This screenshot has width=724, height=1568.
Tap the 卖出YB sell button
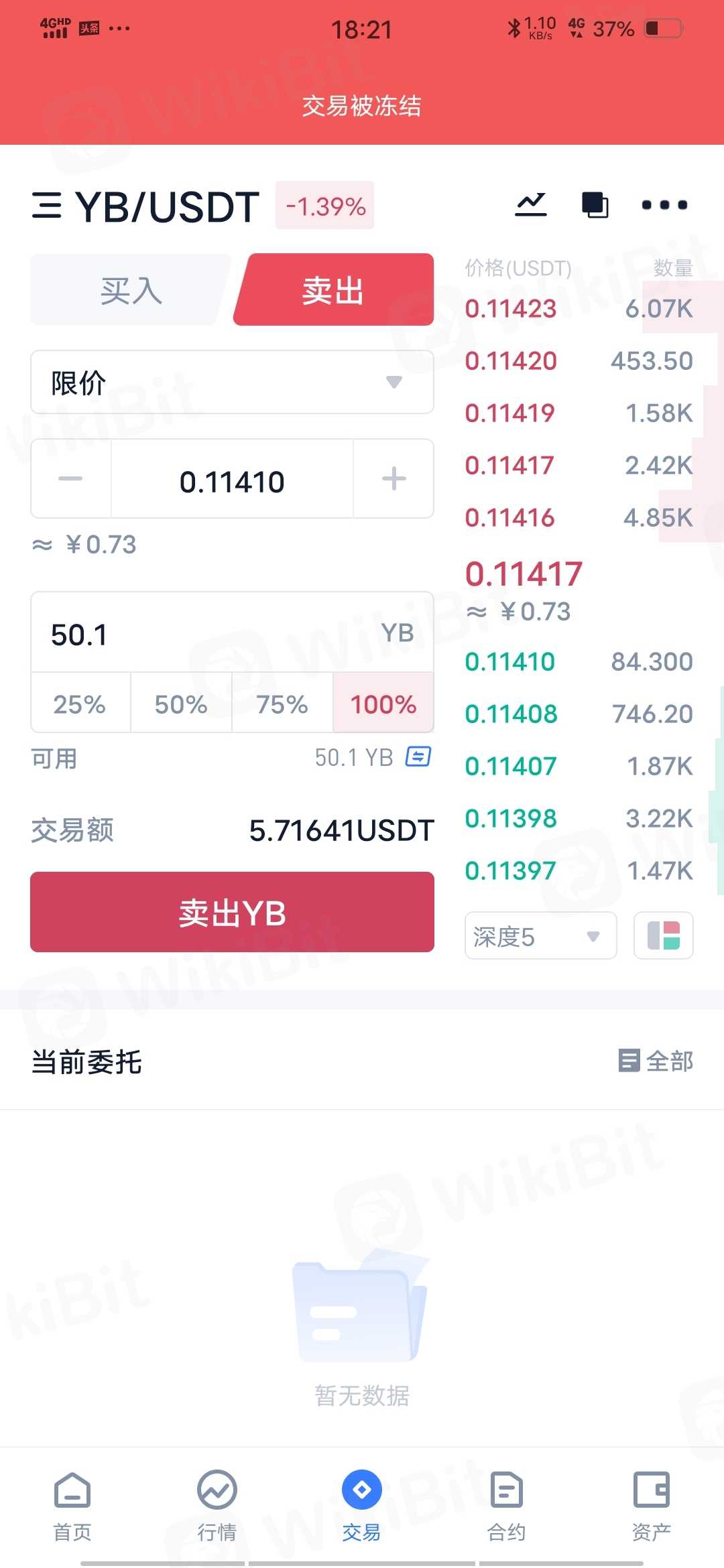tap(232, 912)
